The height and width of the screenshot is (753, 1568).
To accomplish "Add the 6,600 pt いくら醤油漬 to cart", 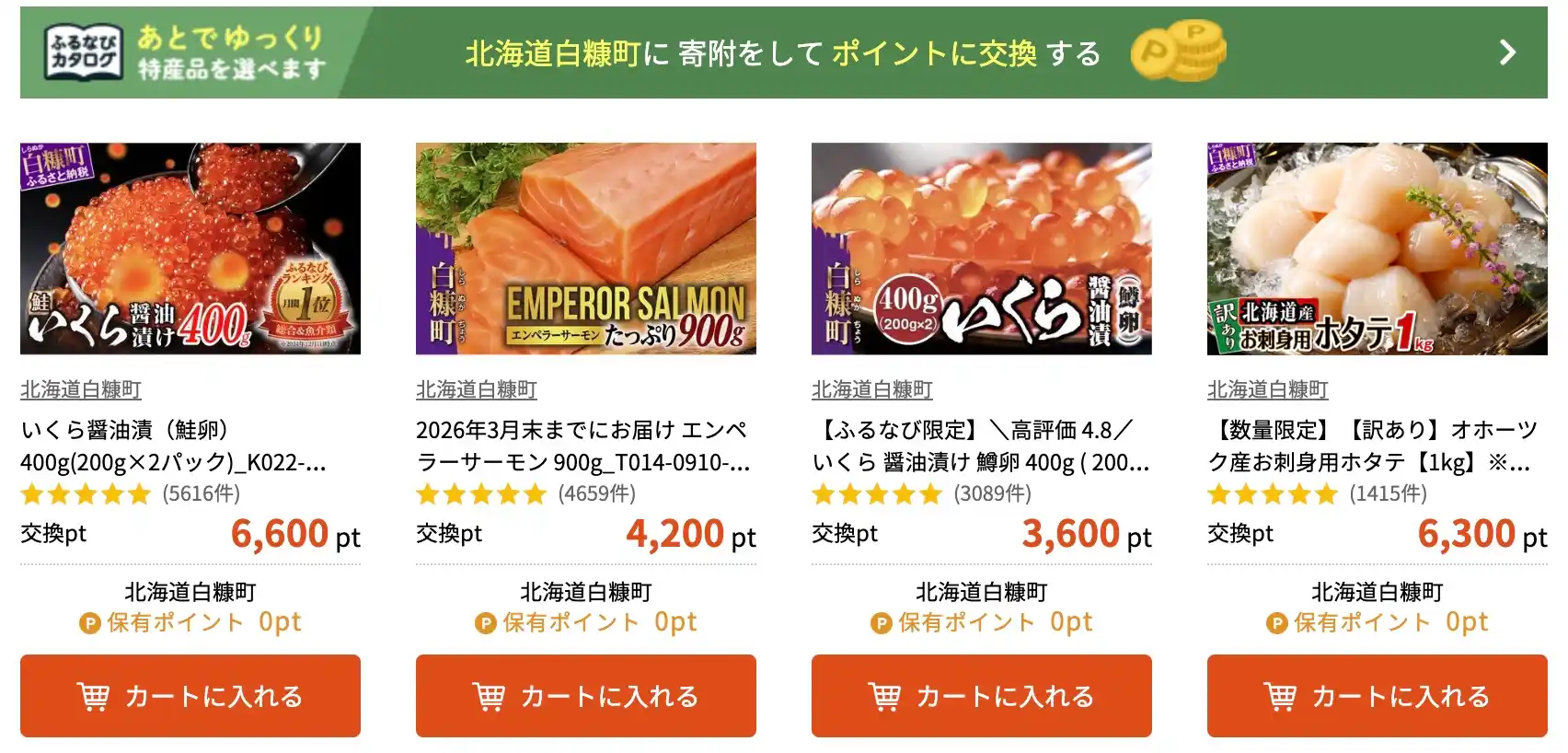I will pos(190,696).
